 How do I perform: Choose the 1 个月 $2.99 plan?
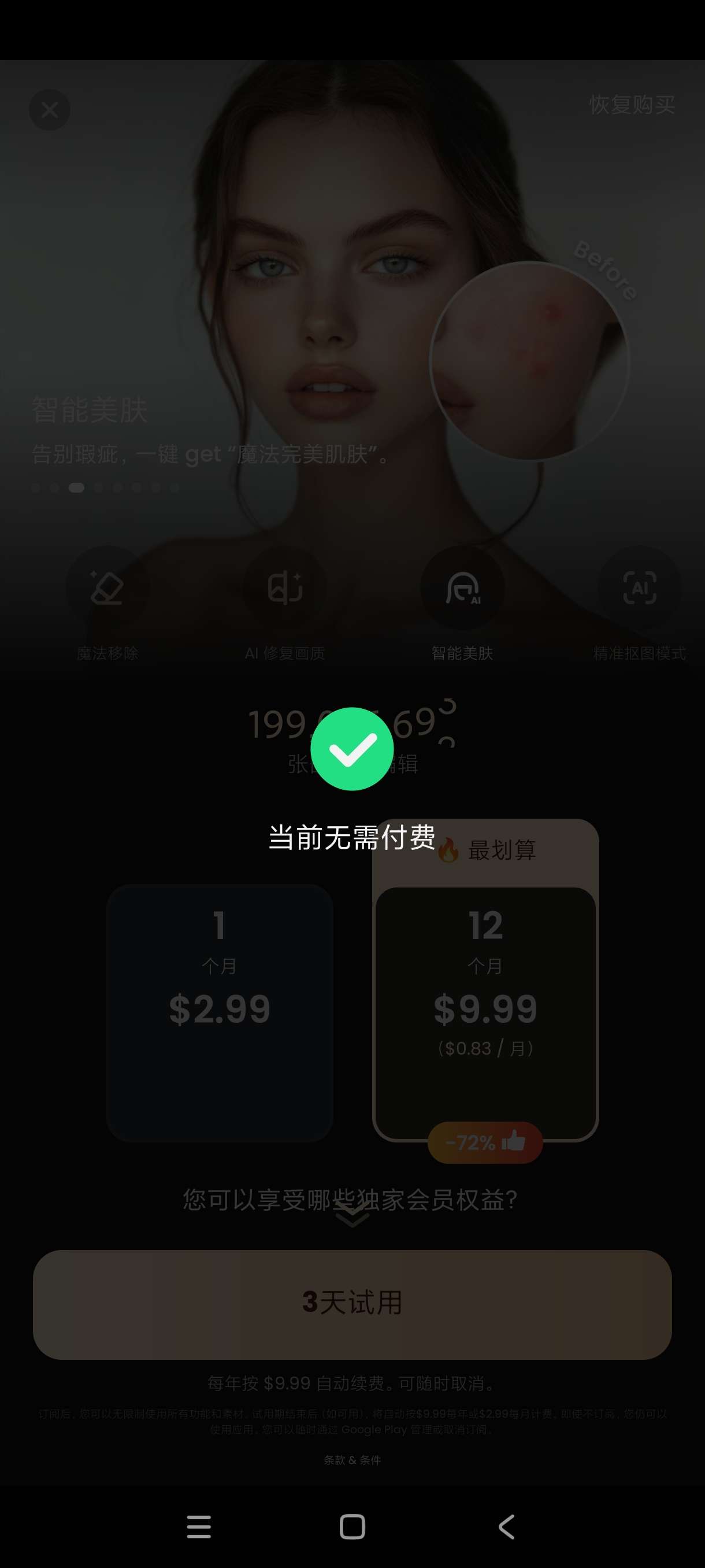[220, 1012]
